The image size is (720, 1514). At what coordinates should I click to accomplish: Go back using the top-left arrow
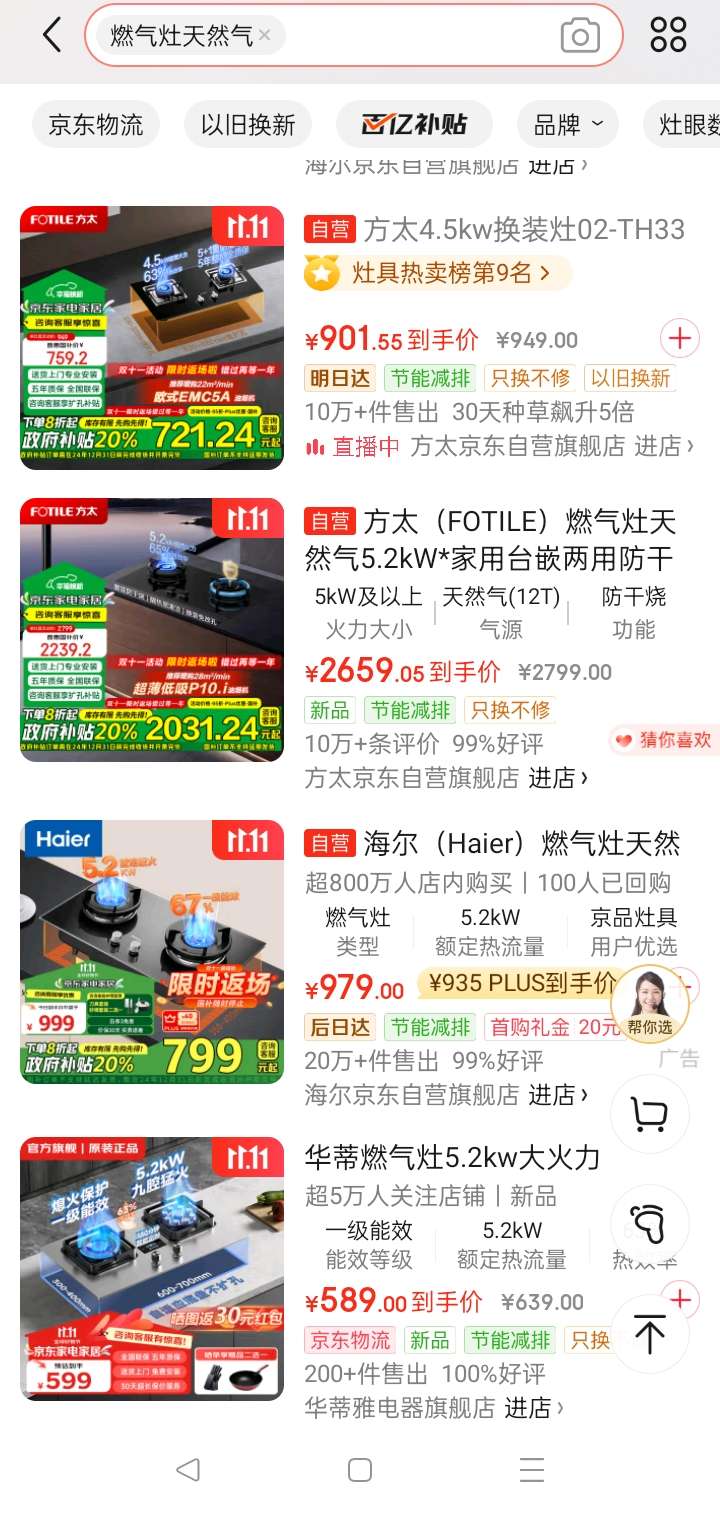[52, 36]
